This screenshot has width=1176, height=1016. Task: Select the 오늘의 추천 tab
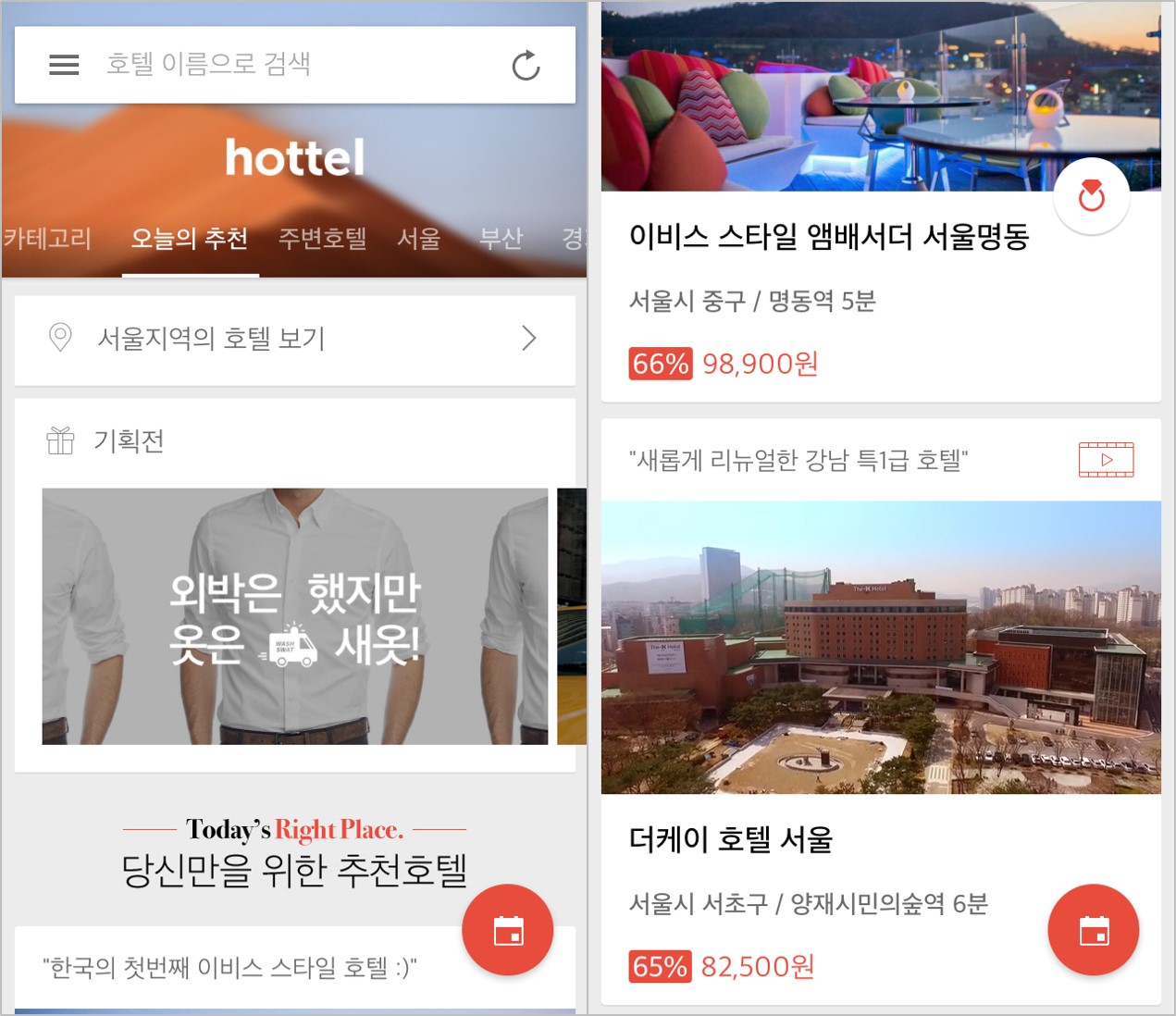pyautogui.click(x=190, y=239)
